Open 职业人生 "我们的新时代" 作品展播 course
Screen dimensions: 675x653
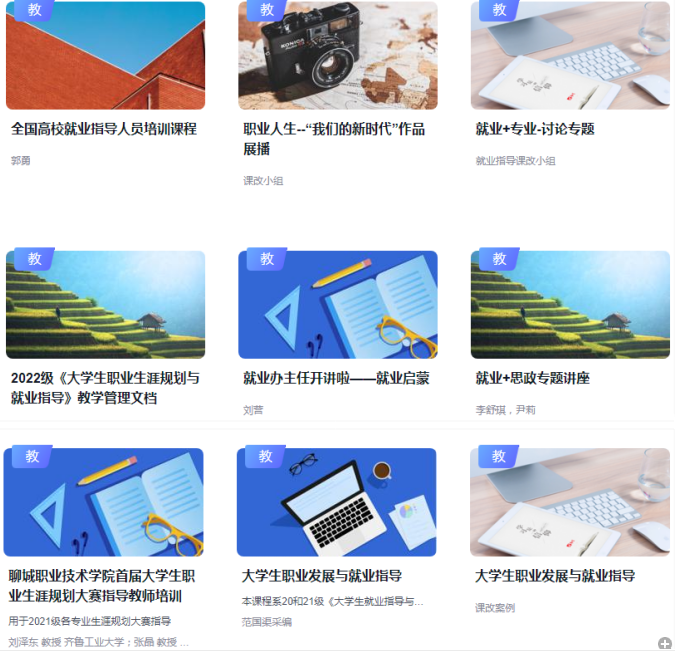pyautogui.click(x=334, y=138)
